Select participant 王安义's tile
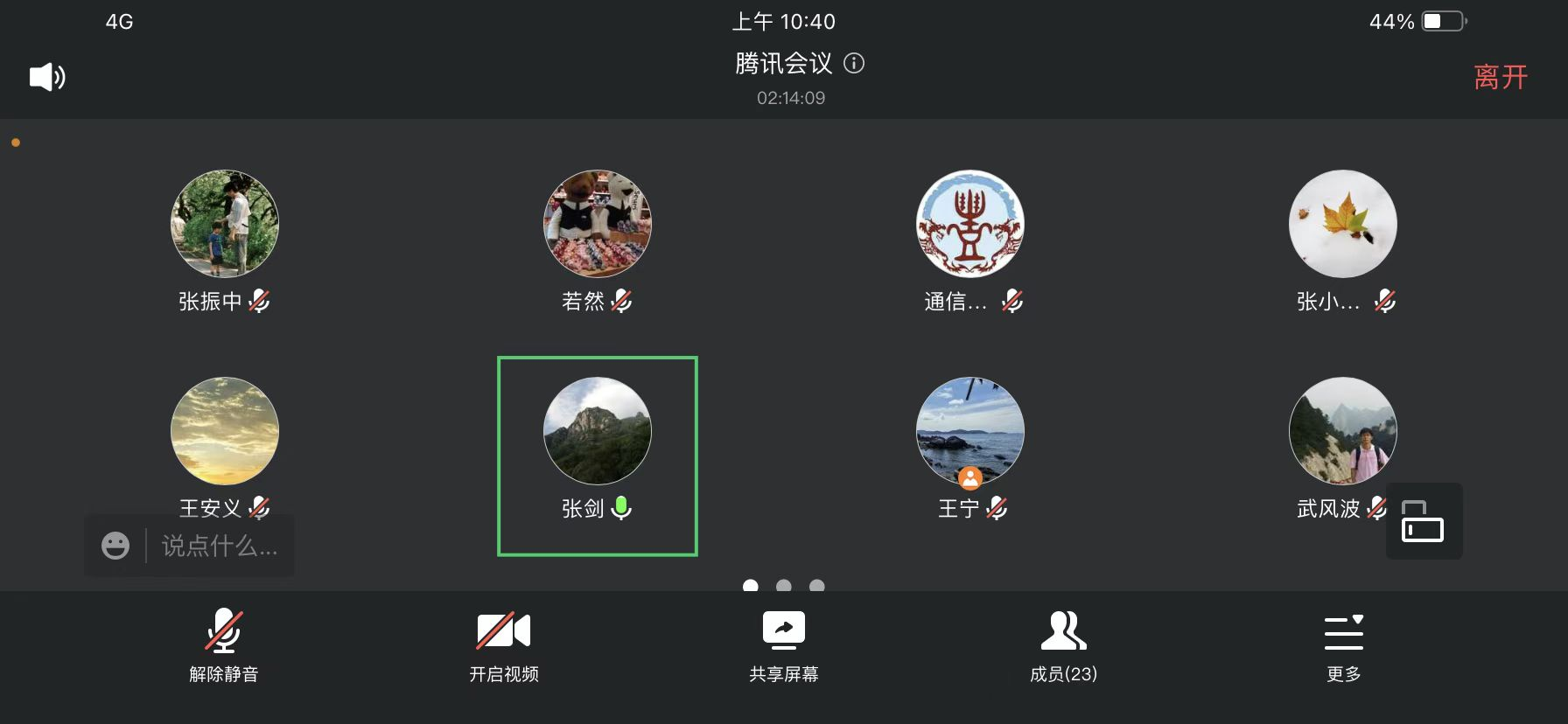 pos(224,431)
